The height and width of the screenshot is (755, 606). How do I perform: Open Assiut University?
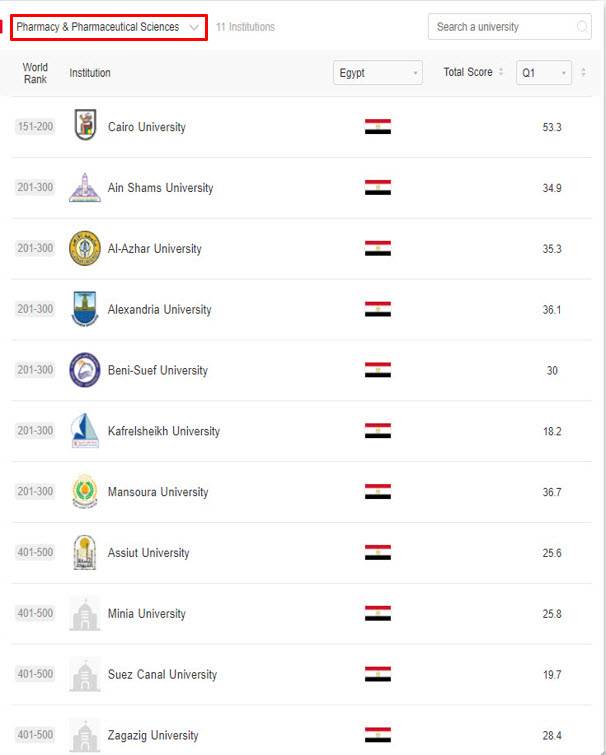pos(148,553)
